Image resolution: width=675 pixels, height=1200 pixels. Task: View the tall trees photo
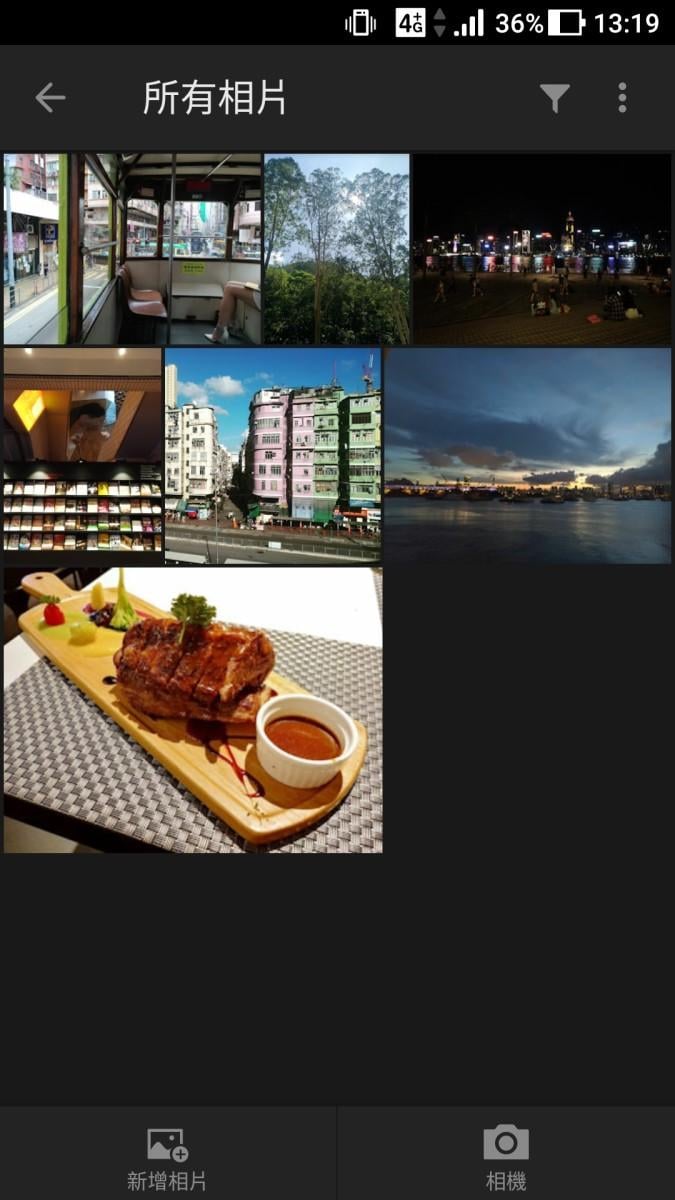point(337,249)
